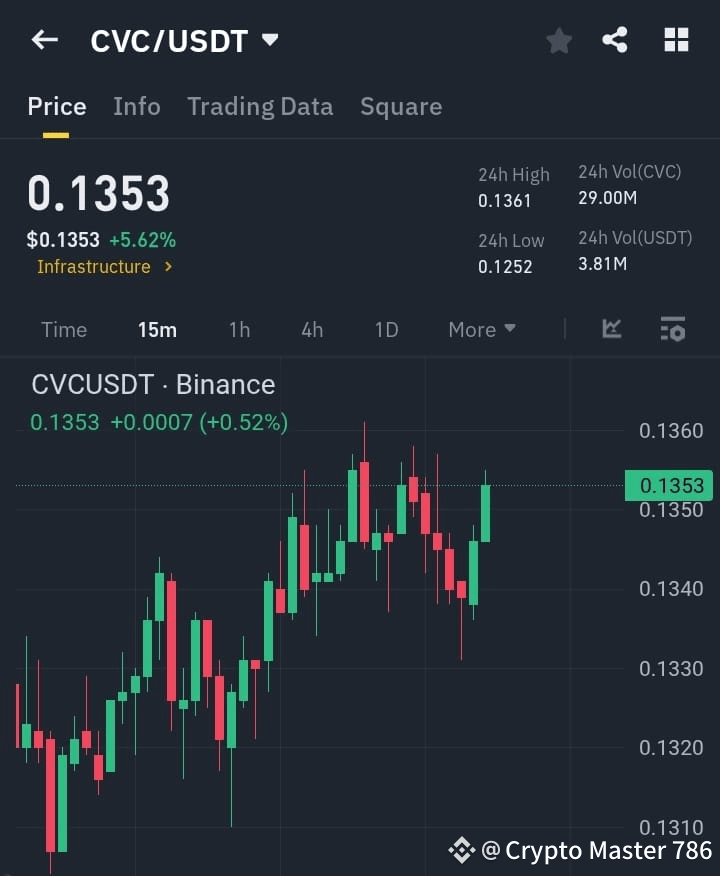Expand More to choose custom interval
720x876 pixels.
point(481,330)
